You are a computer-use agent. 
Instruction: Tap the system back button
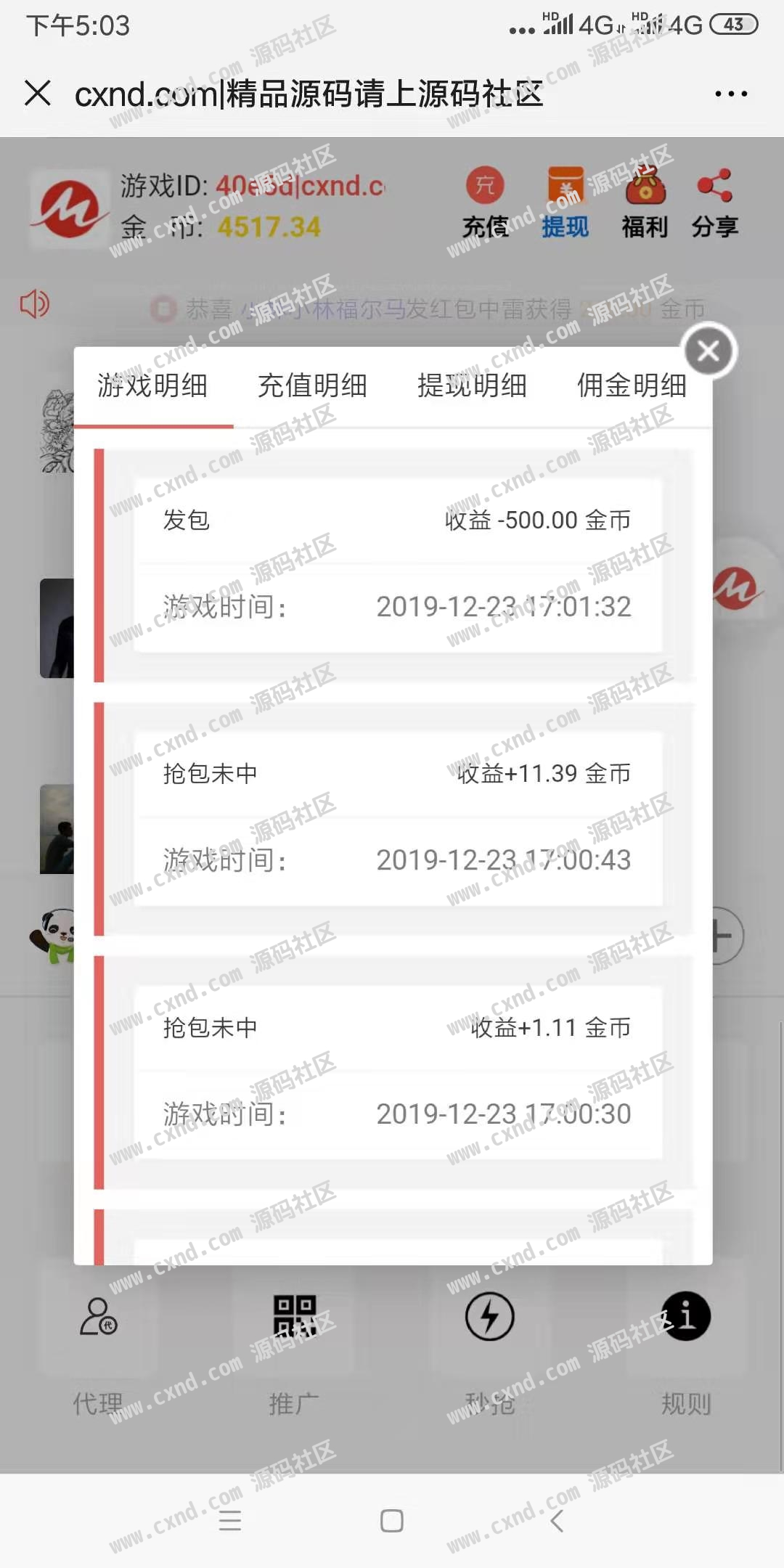click(x=557, y=1521)
